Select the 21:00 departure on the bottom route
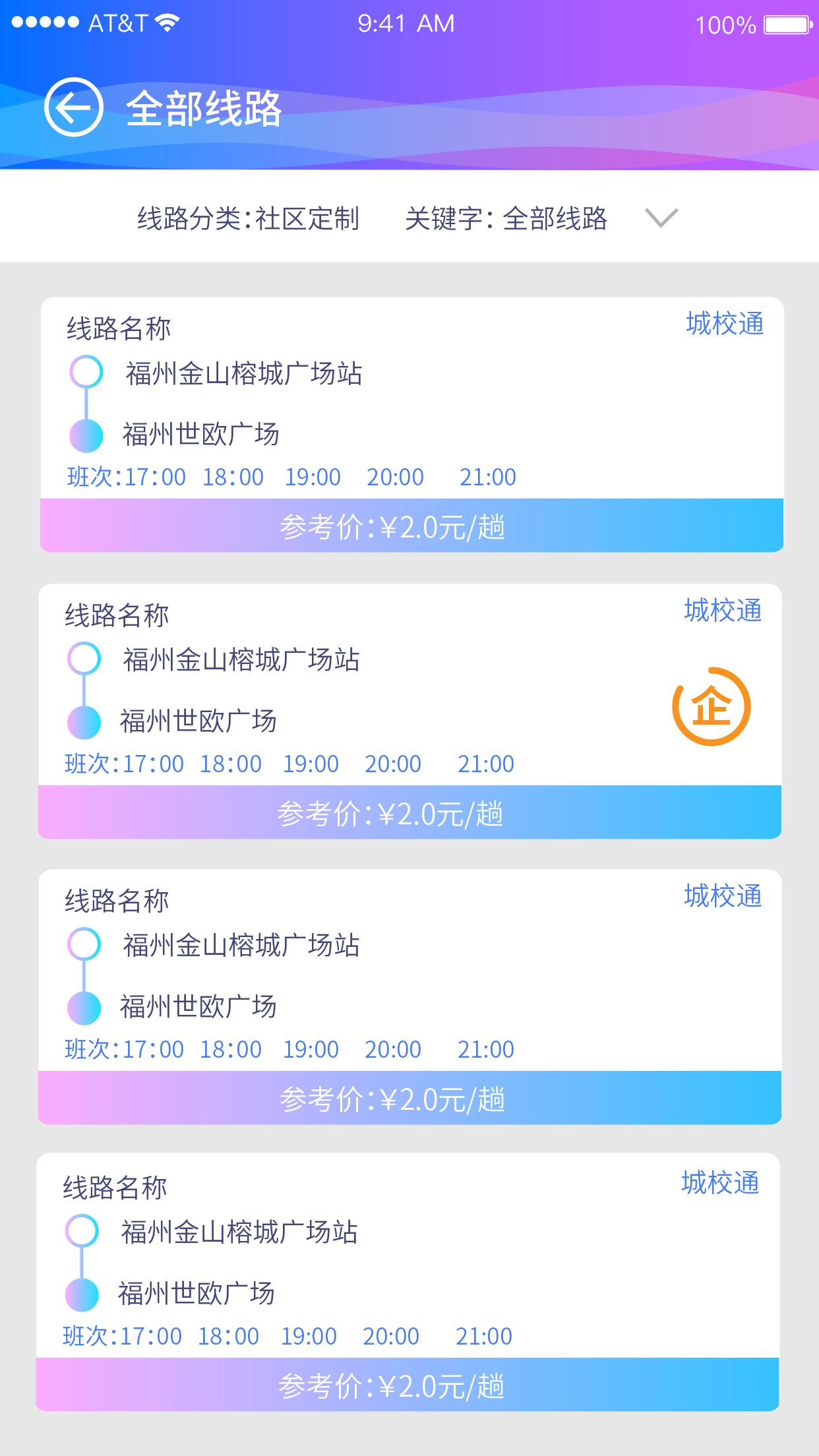 (x=484, y=1334)
